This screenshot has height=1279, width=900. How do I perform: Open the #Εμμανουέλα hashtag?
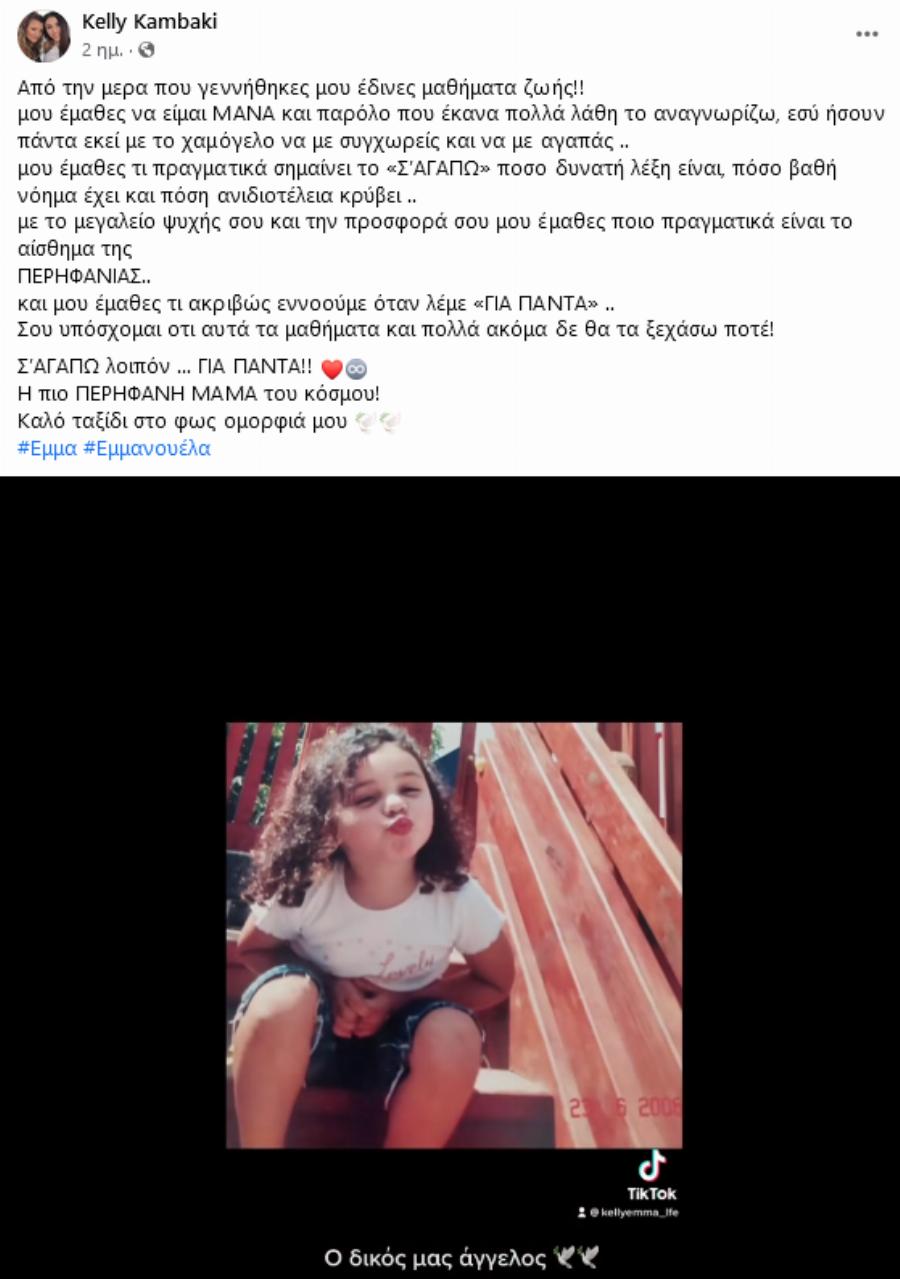coord(147,448)
